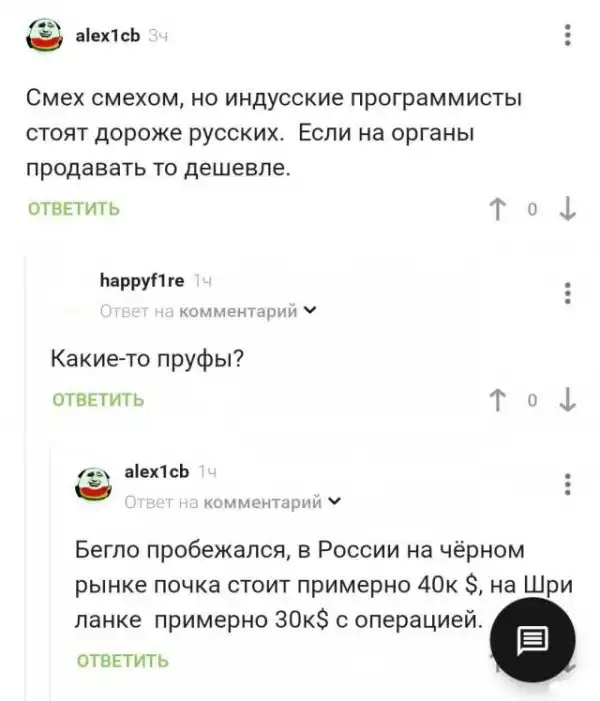
Task: Downvote the 'Какие-то пруфы?' comment
Action: (566, 399)
